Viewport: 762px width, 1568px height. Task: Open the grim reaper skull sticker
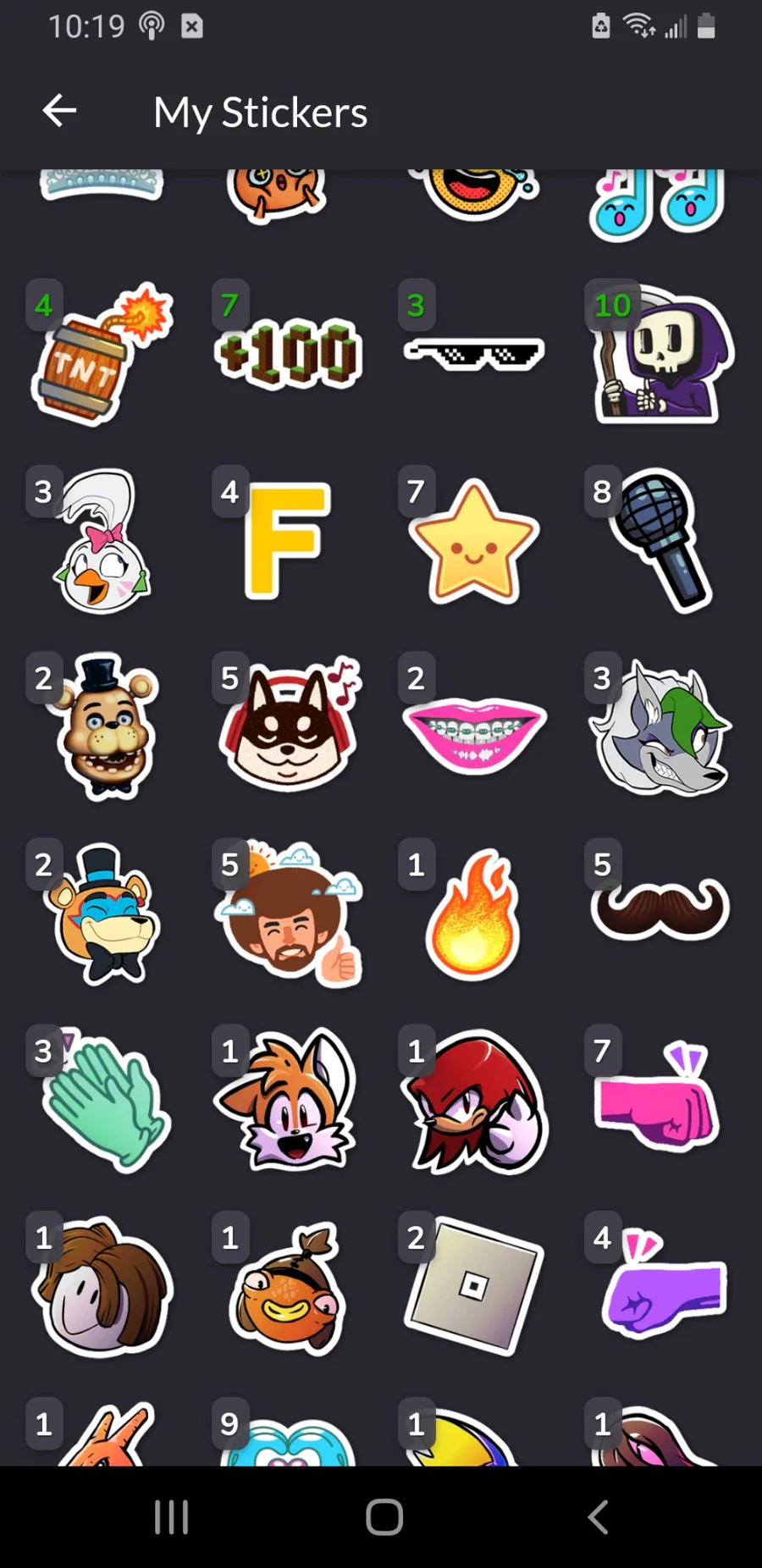point(661,354)
